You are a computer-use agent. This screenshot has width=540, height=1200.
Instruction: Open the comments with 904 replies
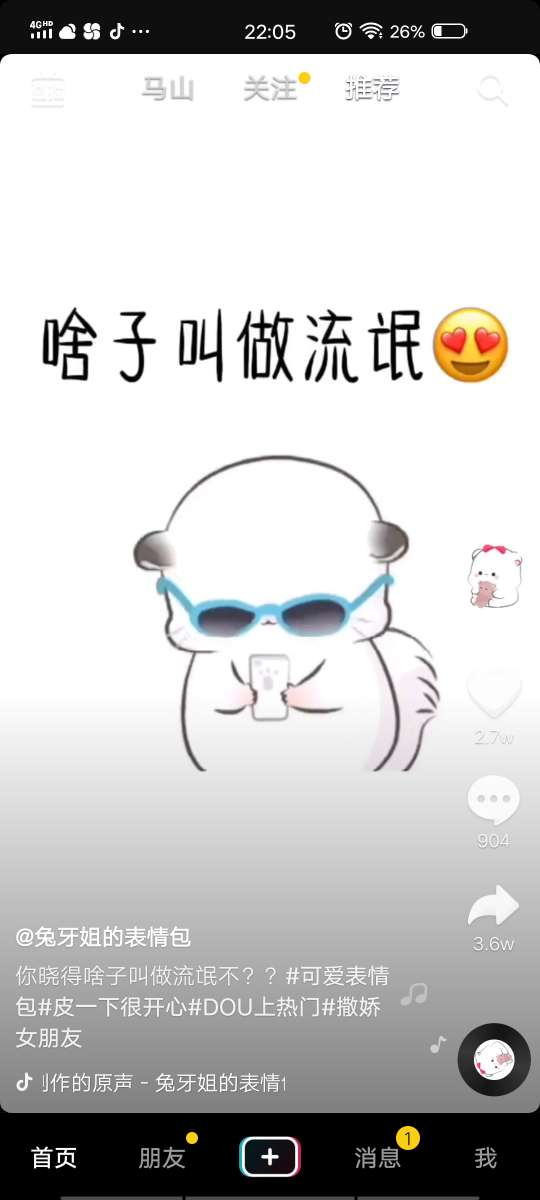point(494,801)
